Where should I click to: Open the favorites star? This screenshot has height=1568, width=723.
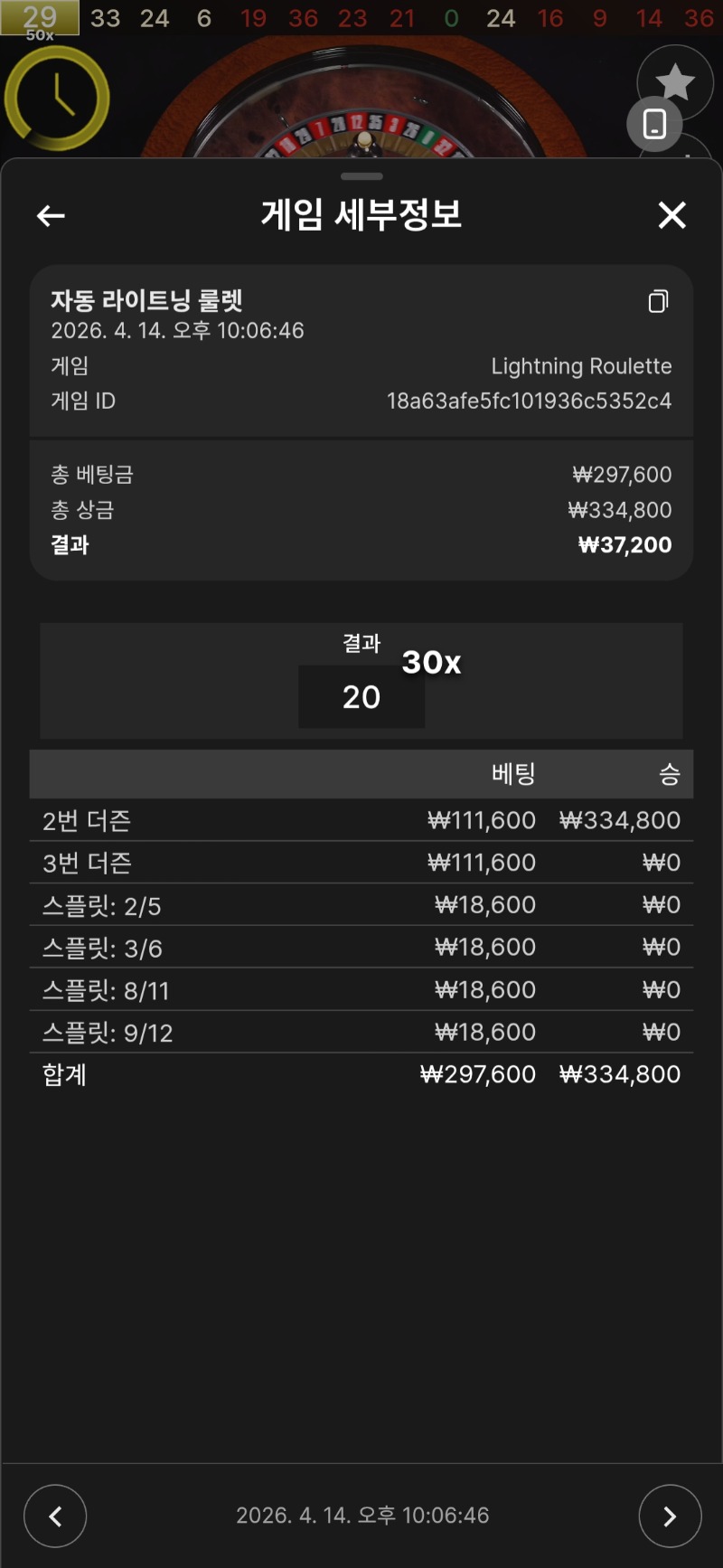coord(675,82)
